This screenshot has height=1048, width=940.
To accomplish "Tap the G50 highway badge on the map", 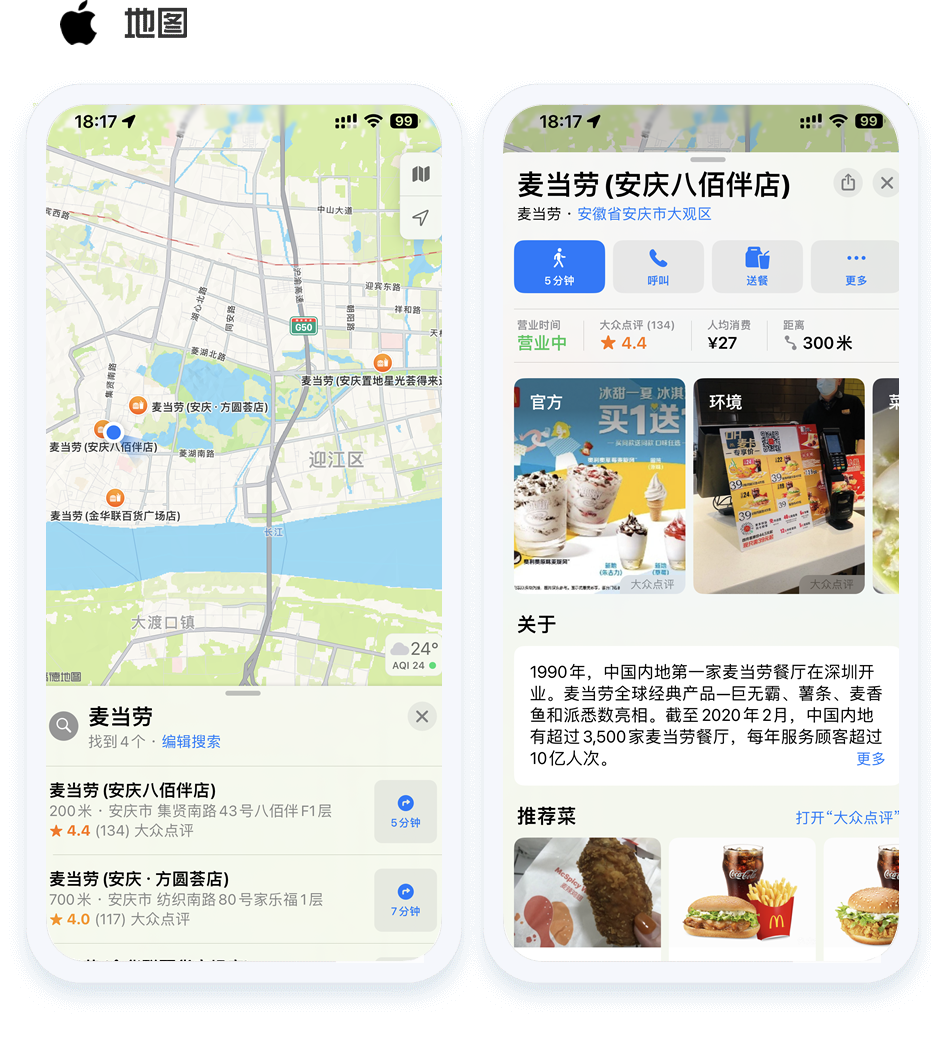I will (303, 326).
